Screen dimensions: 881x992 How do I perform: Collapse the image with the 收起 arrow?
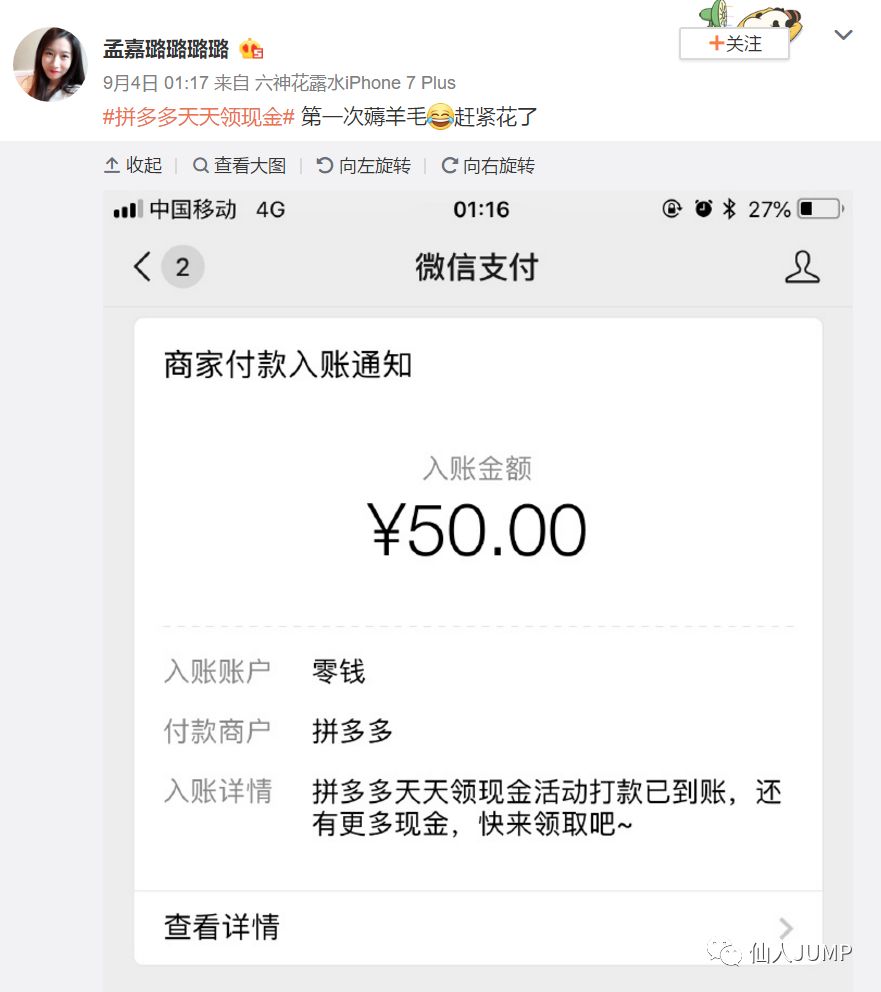click(x=113, y=165)
